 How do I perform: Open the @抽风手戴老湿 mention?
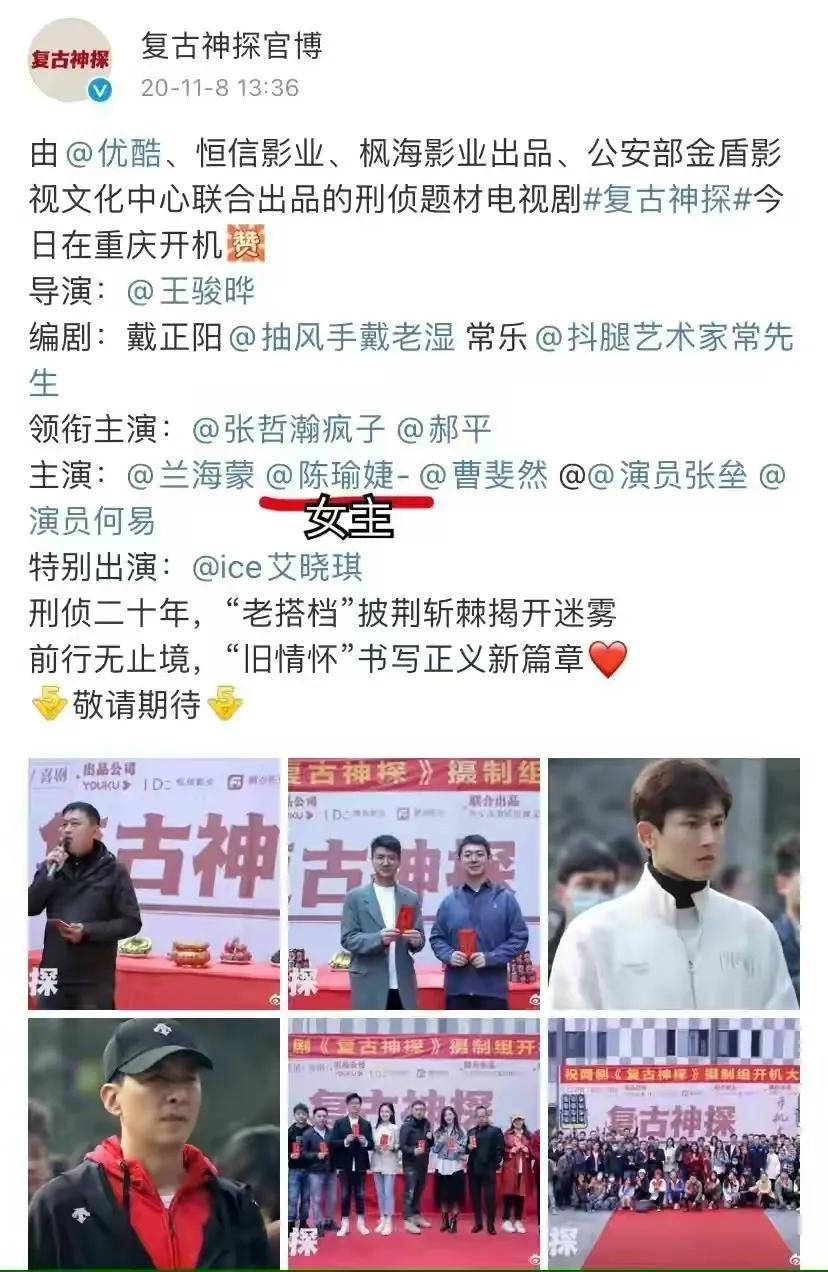pos(343,337)
